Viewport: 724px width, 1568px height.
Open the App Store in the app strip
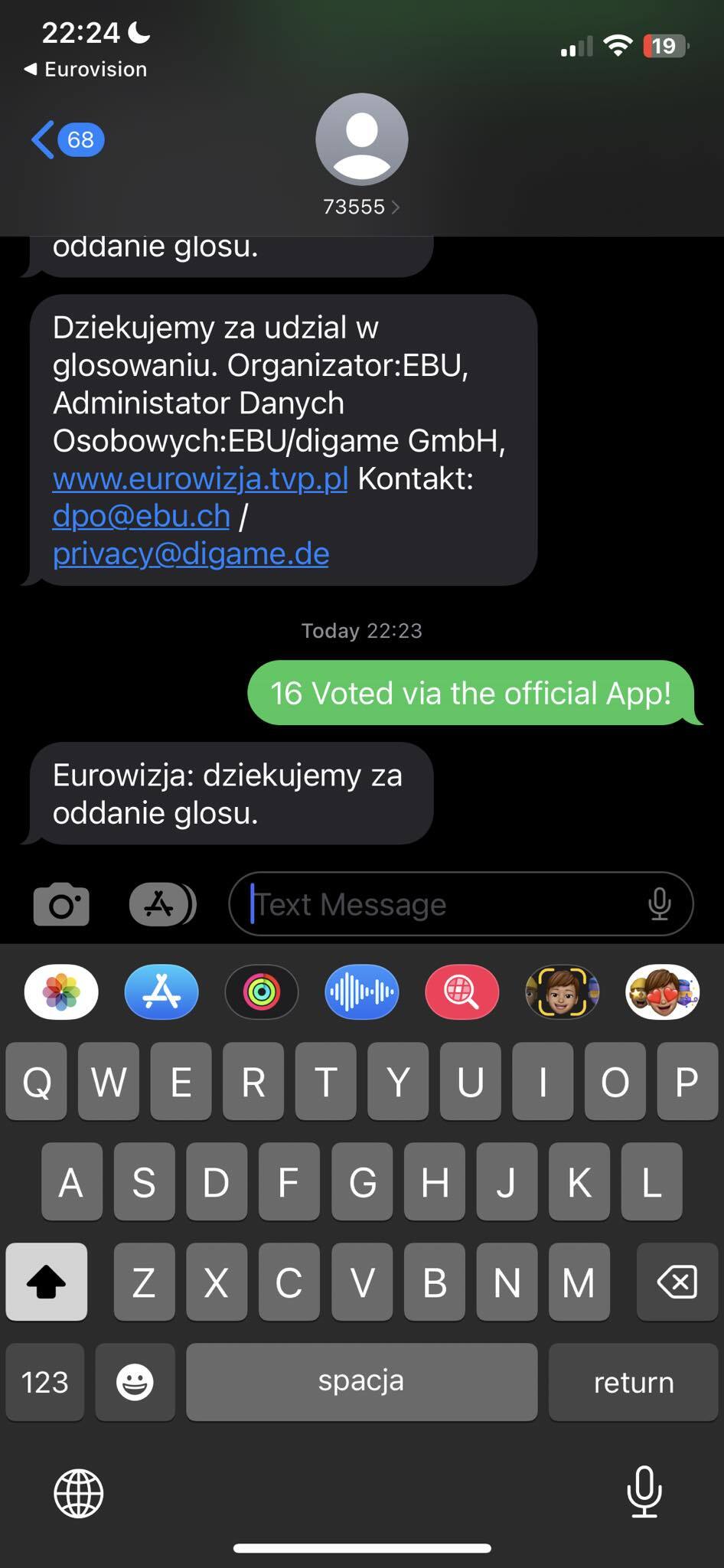click(161, 992)
